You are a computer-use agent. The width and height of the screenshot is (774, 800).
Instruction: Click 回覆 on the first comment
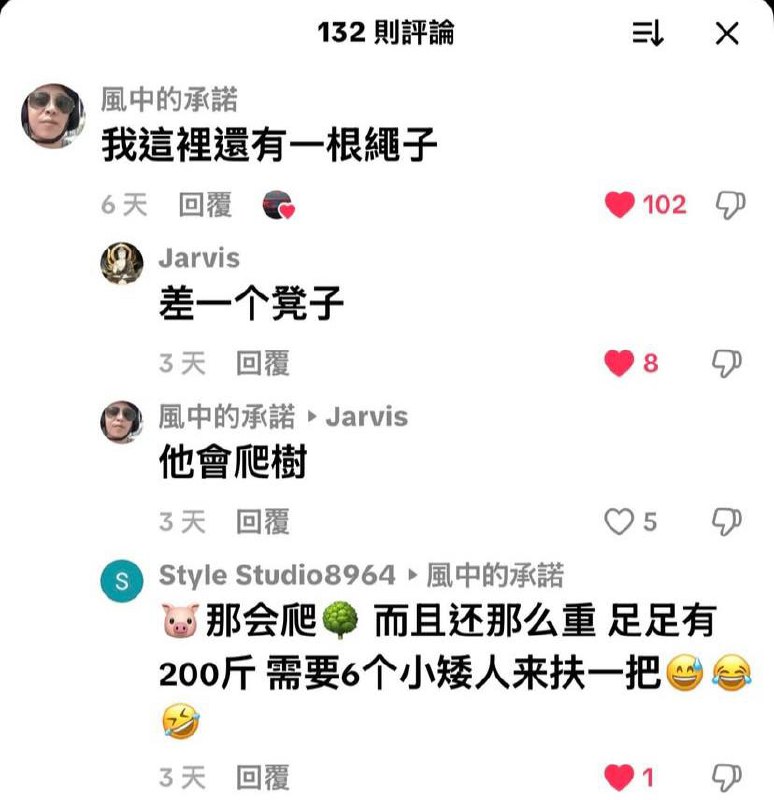point(206,205)
